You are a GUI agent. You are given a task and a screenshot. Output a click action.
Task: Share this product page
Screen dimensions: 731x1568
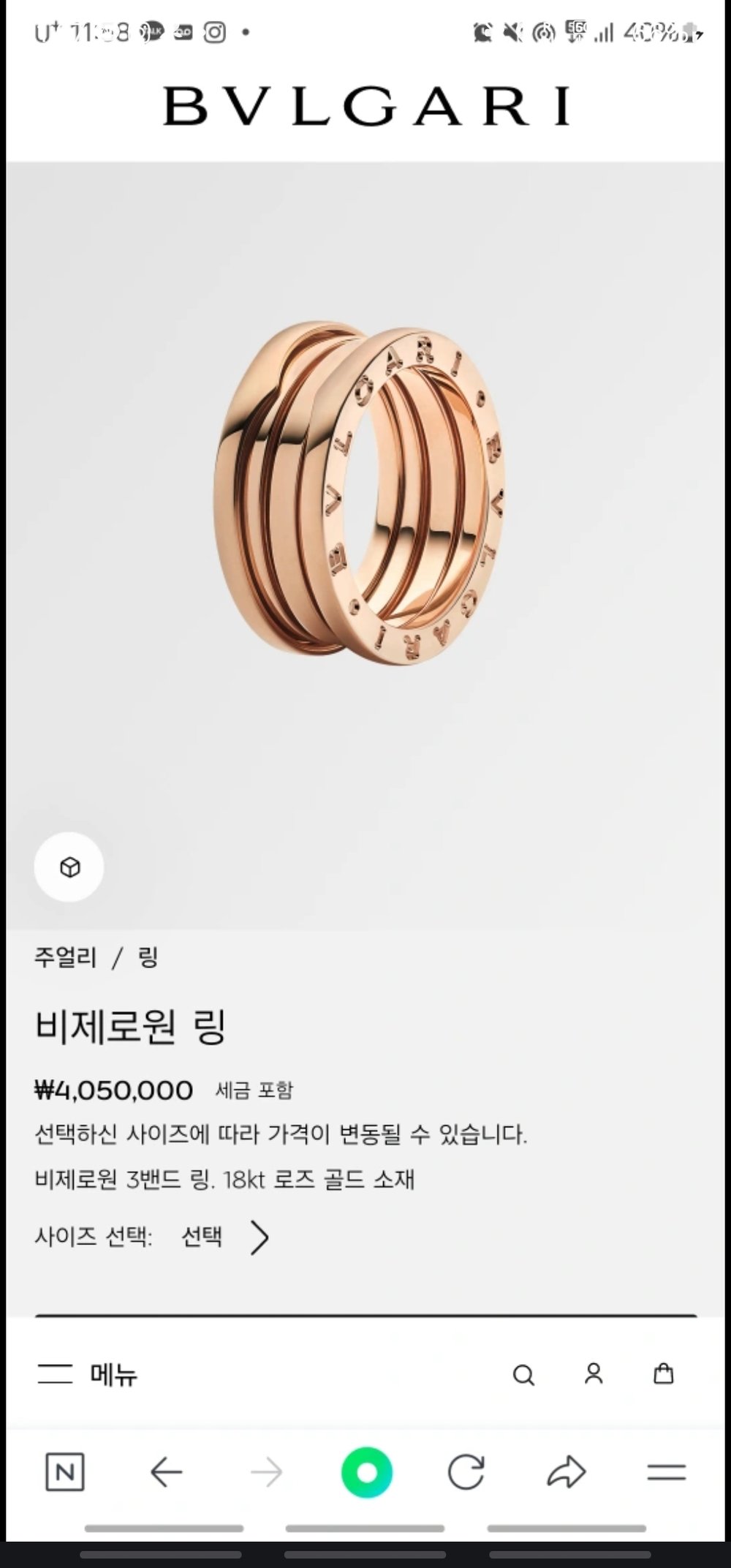(x=567, y=1471)
